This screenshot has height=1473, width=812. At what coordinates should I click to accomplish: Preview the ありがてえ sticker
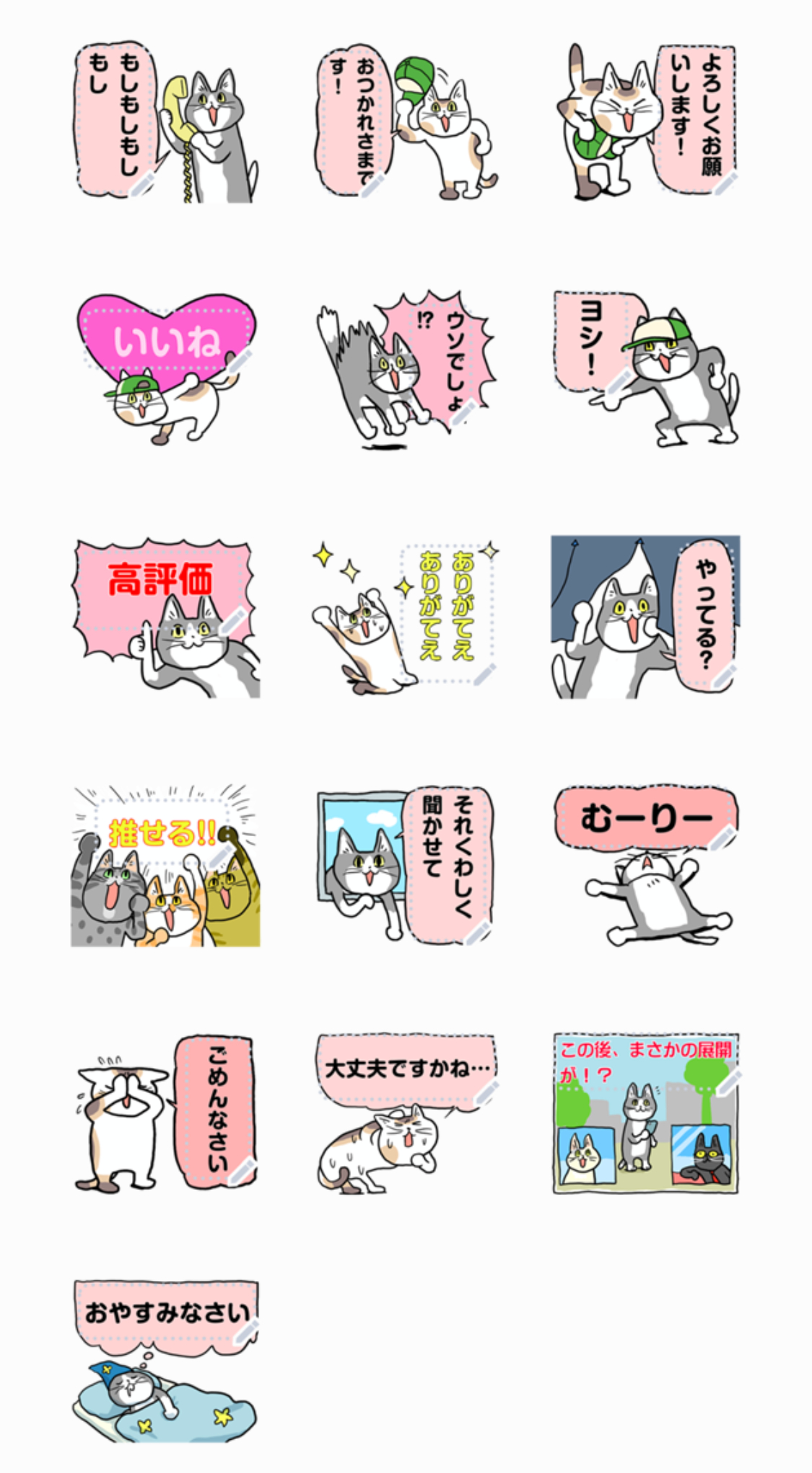pos(406,617)
